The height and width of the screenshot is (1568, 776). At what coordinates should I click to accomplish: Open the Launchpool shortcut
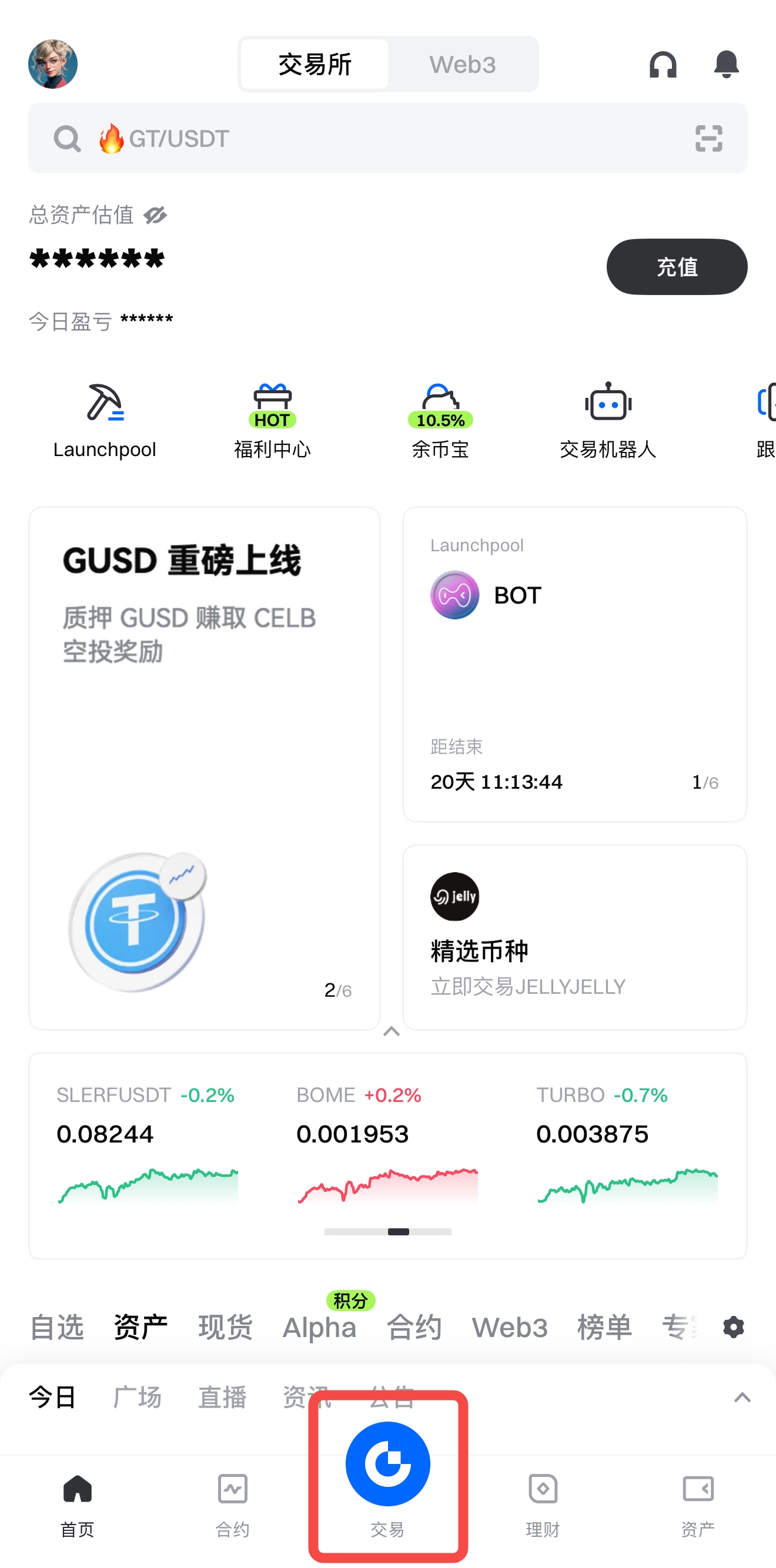[105, 420]
